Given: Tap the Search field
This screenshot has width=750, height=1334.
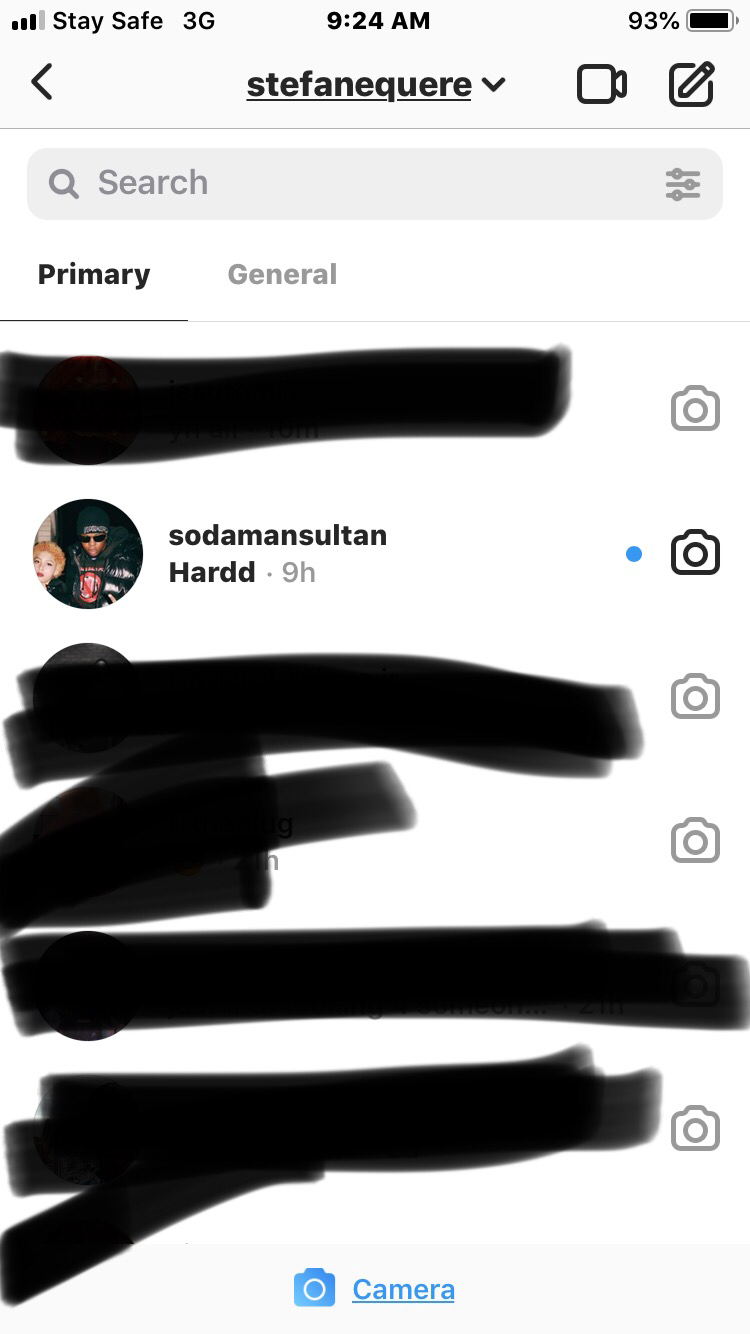Looking at the screenshot, I should pyautogui.click(x=350, y=183).
